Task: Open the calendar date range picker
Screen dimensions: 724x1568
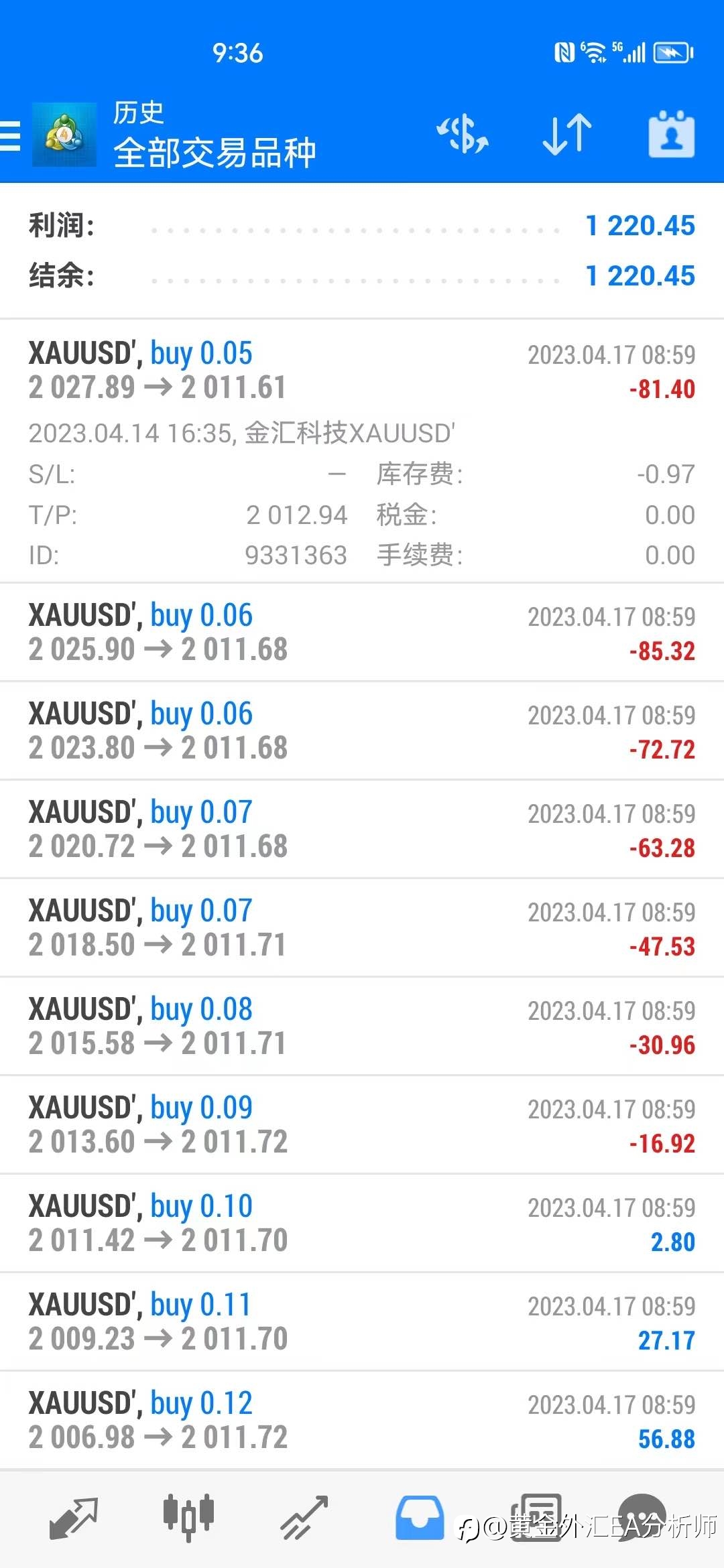Action: click(672, 134)
